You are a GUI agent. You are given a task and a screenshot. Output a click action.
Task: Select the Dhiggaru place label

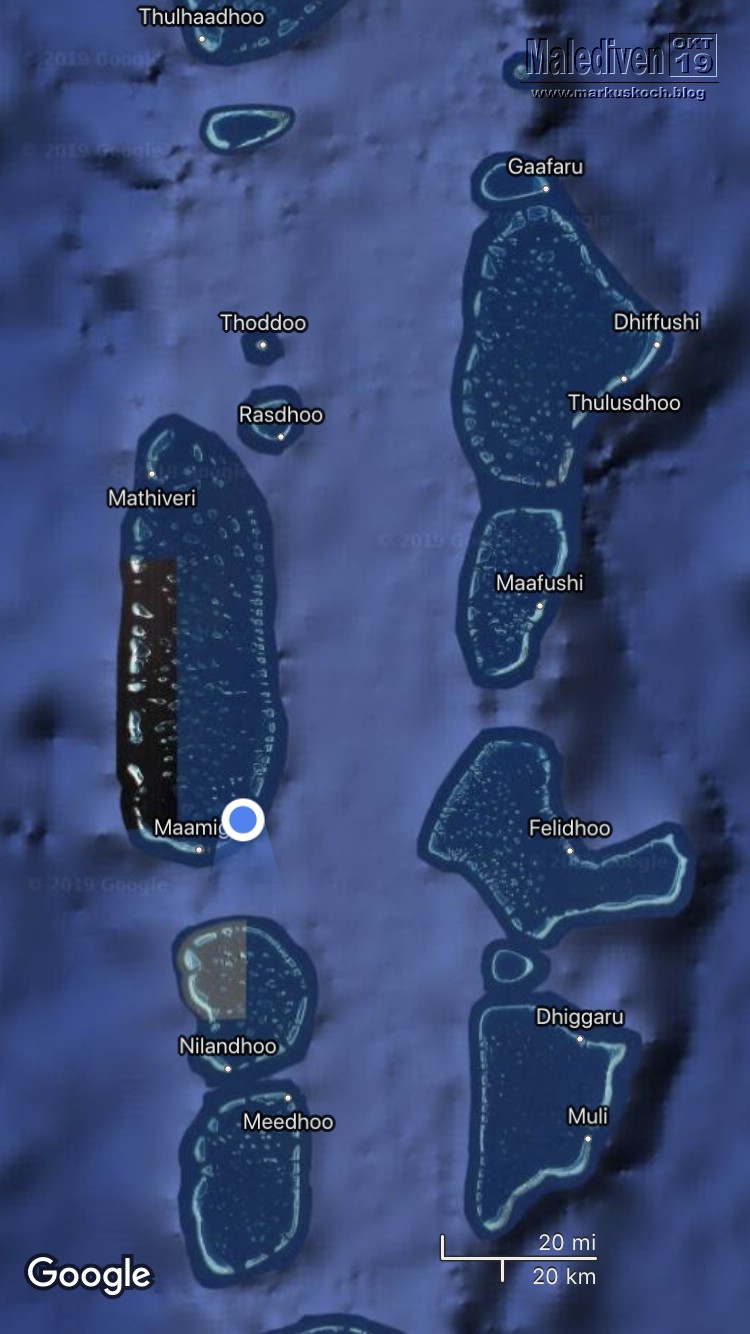pos(580,1017)
